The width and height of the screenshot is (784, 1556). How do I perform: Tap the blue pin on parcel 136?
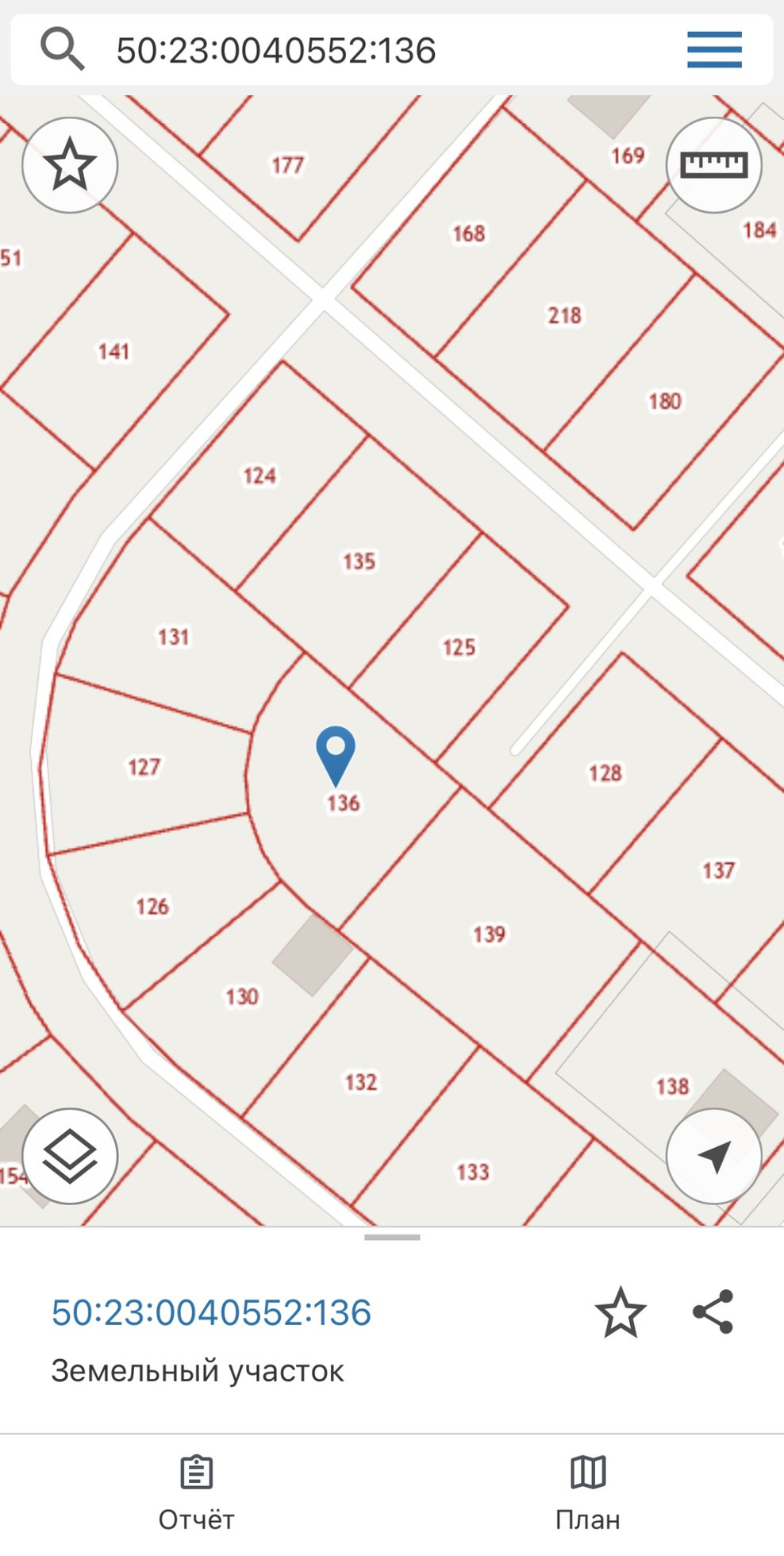[336, 752]
